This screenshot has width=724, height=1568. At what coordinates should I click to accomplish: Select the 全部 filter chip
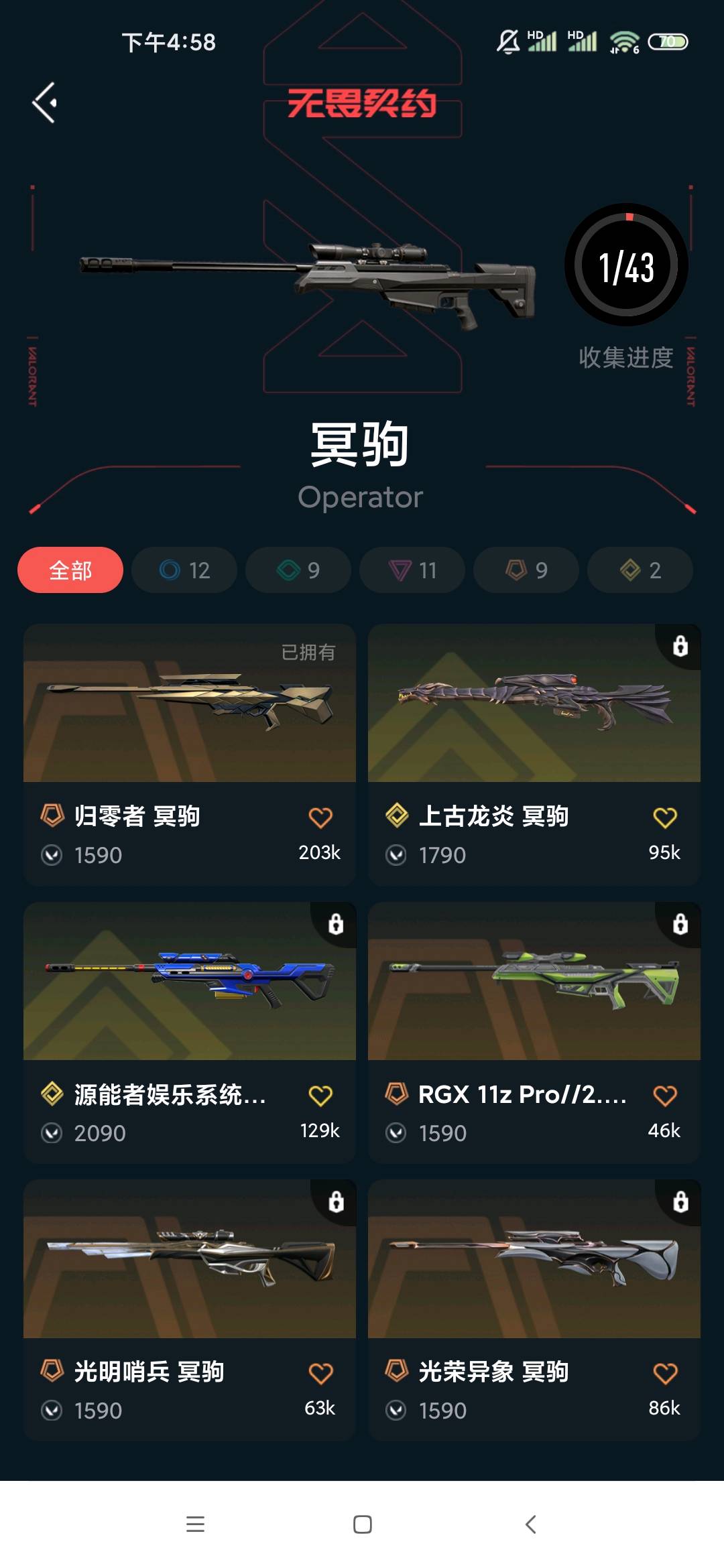70,570
